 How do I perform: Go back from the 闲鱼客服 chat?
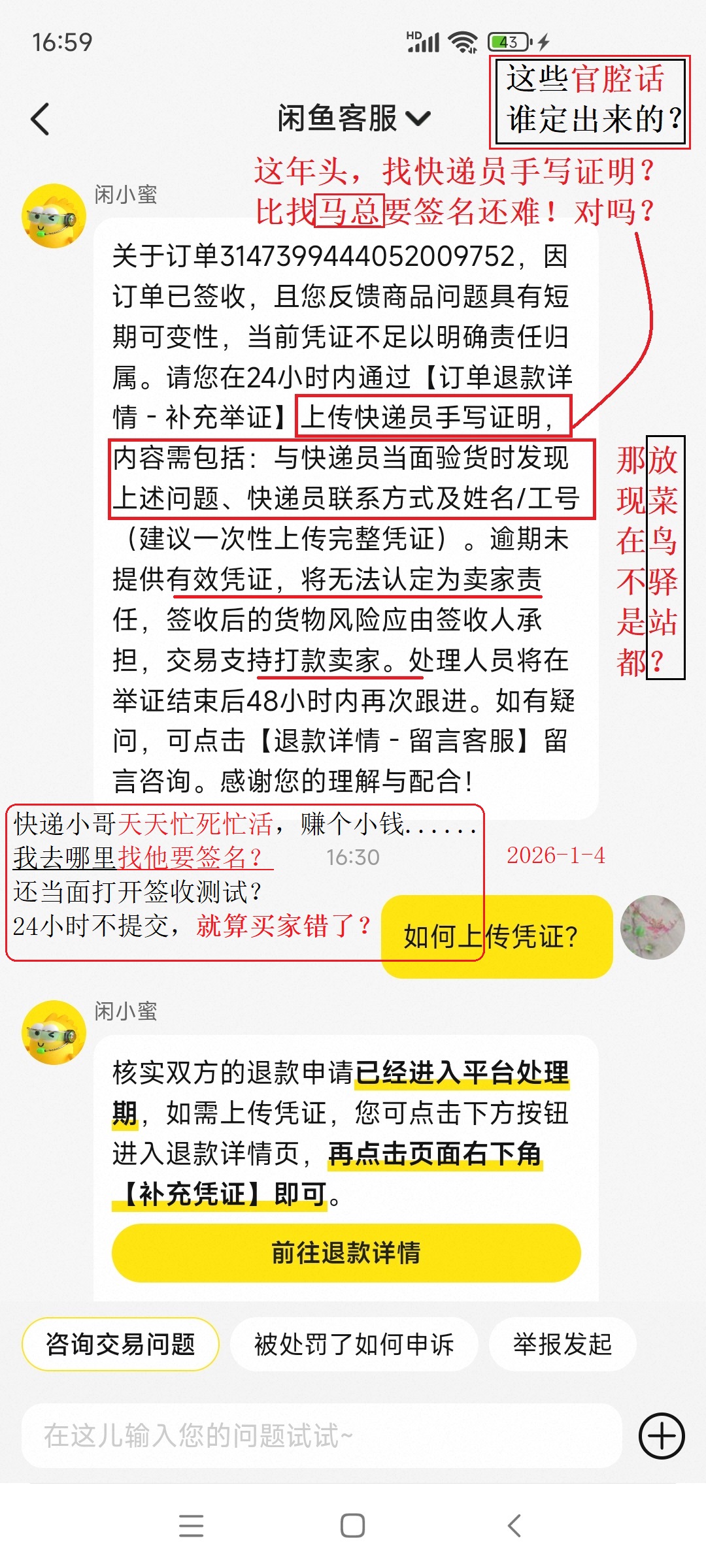click(x=41, y=119)
